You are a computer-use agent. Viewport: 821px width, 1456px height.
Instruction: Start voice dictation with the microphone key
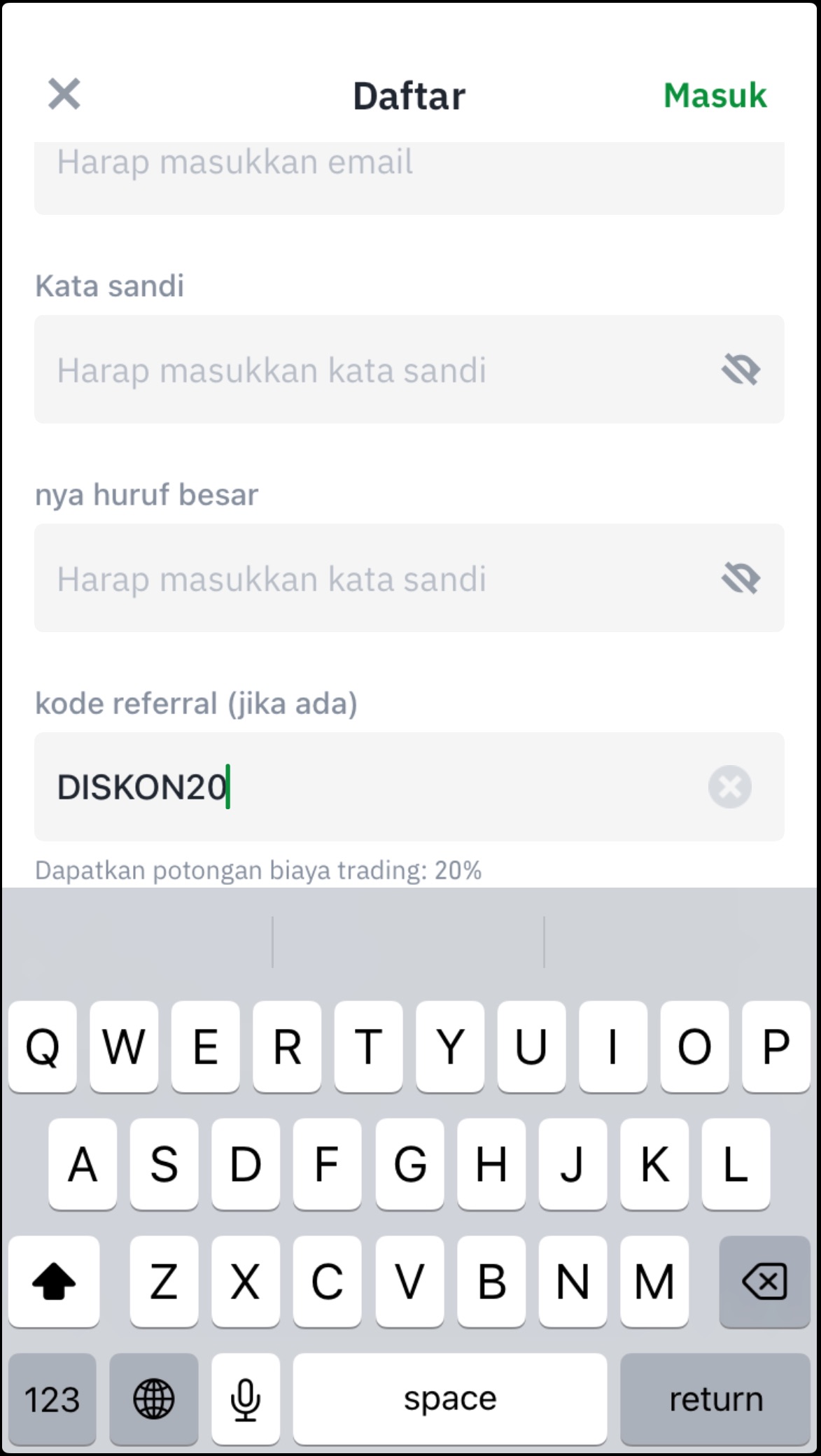246,1399
